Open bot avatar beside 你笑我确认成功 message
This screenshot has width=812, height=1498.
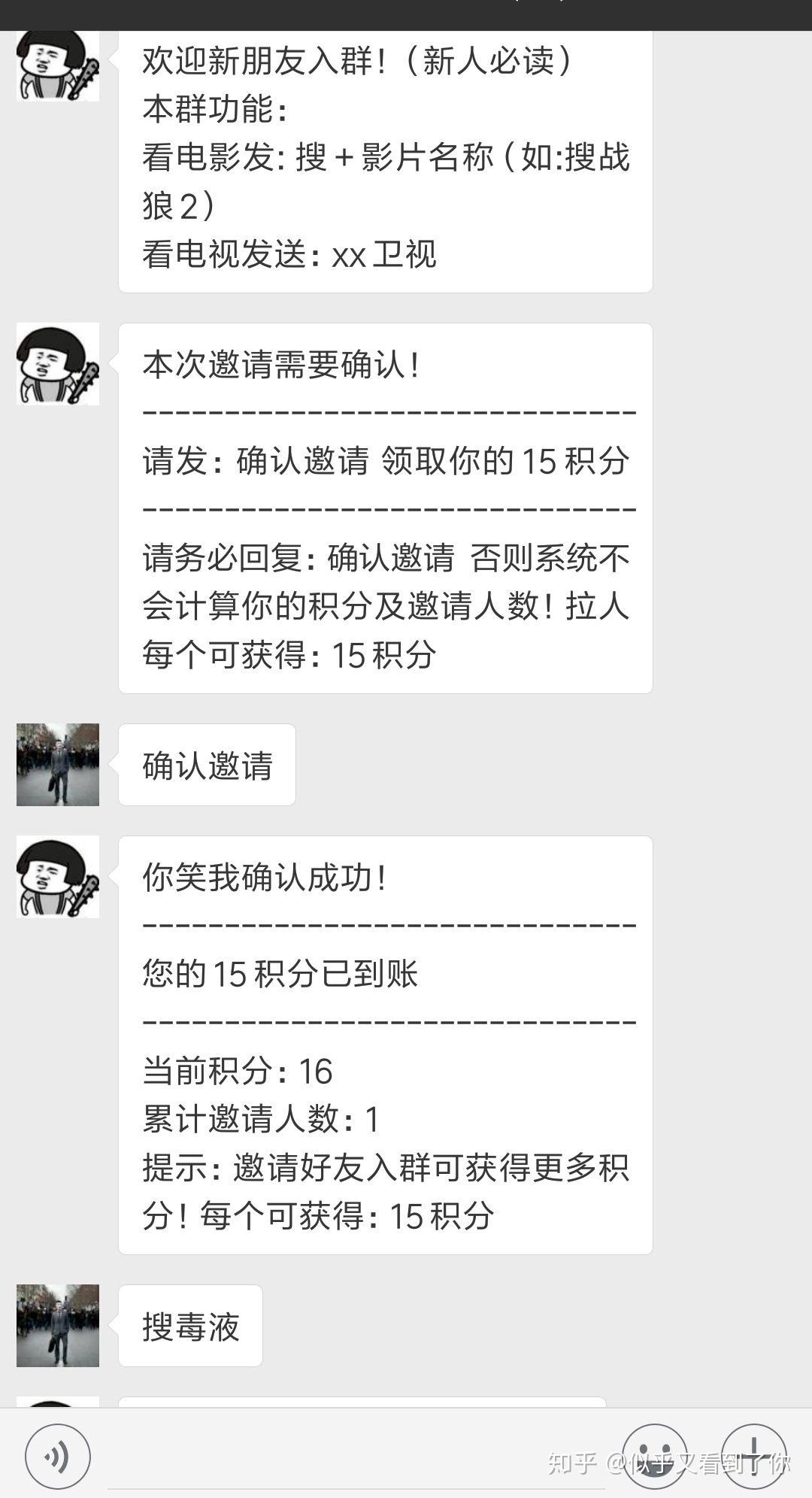pyautogui.click(x=58, y=877)
